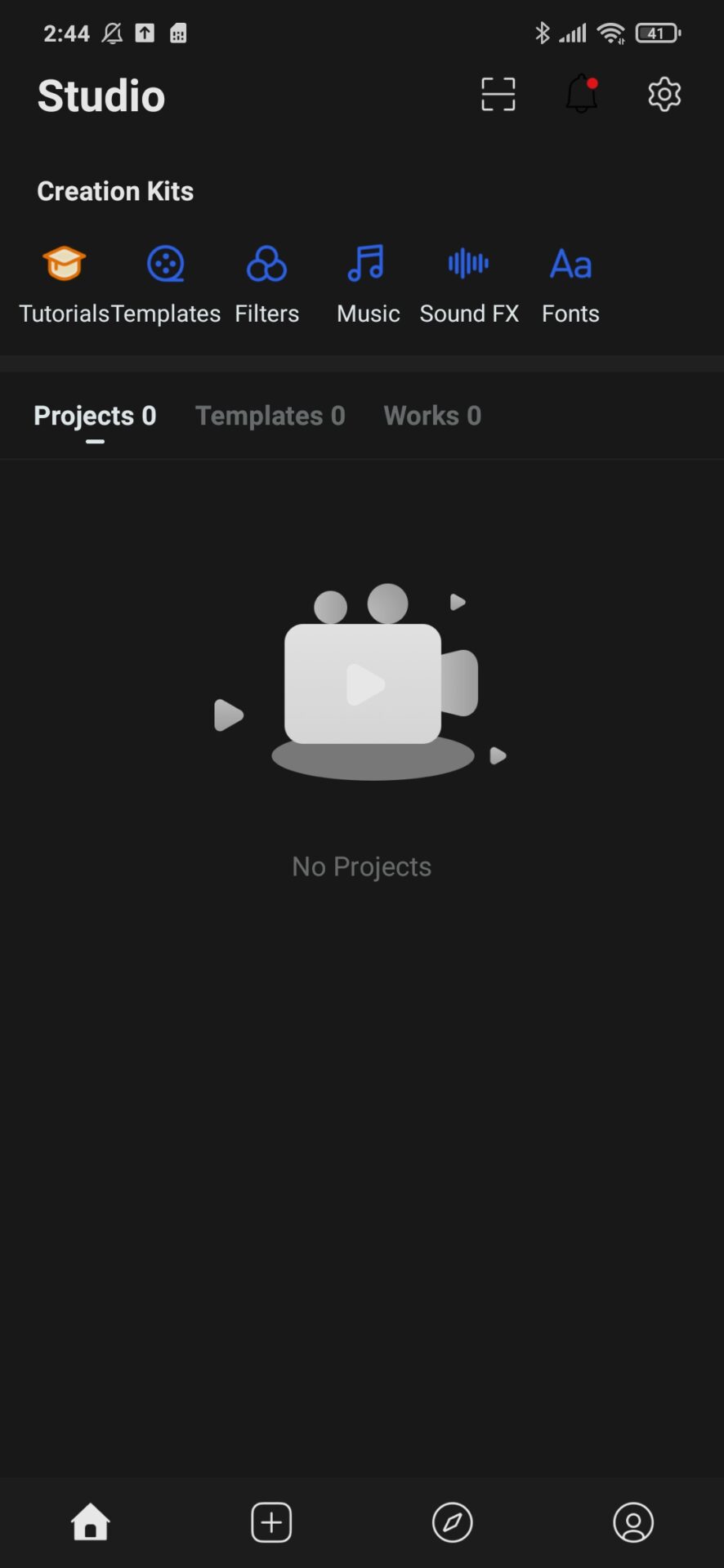Open the profile tab
This screenshot has height=1568, width=724.
pyautogui.click(x=633, y=1522)
